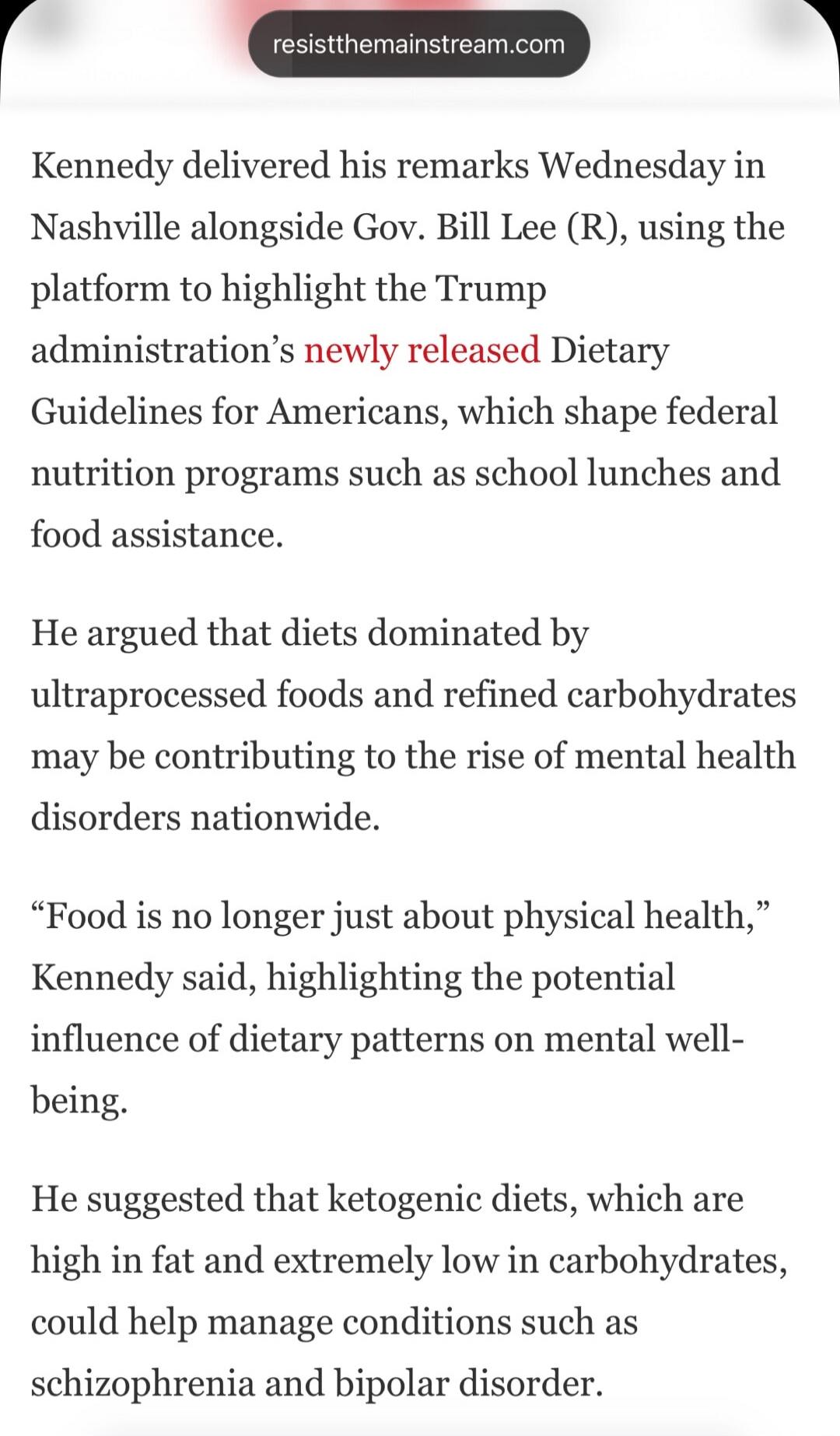The width and height of the screenshot is (840, 1436).
Task: Open the "newly released" hyperlink
Action: click(x=424, y=350)
